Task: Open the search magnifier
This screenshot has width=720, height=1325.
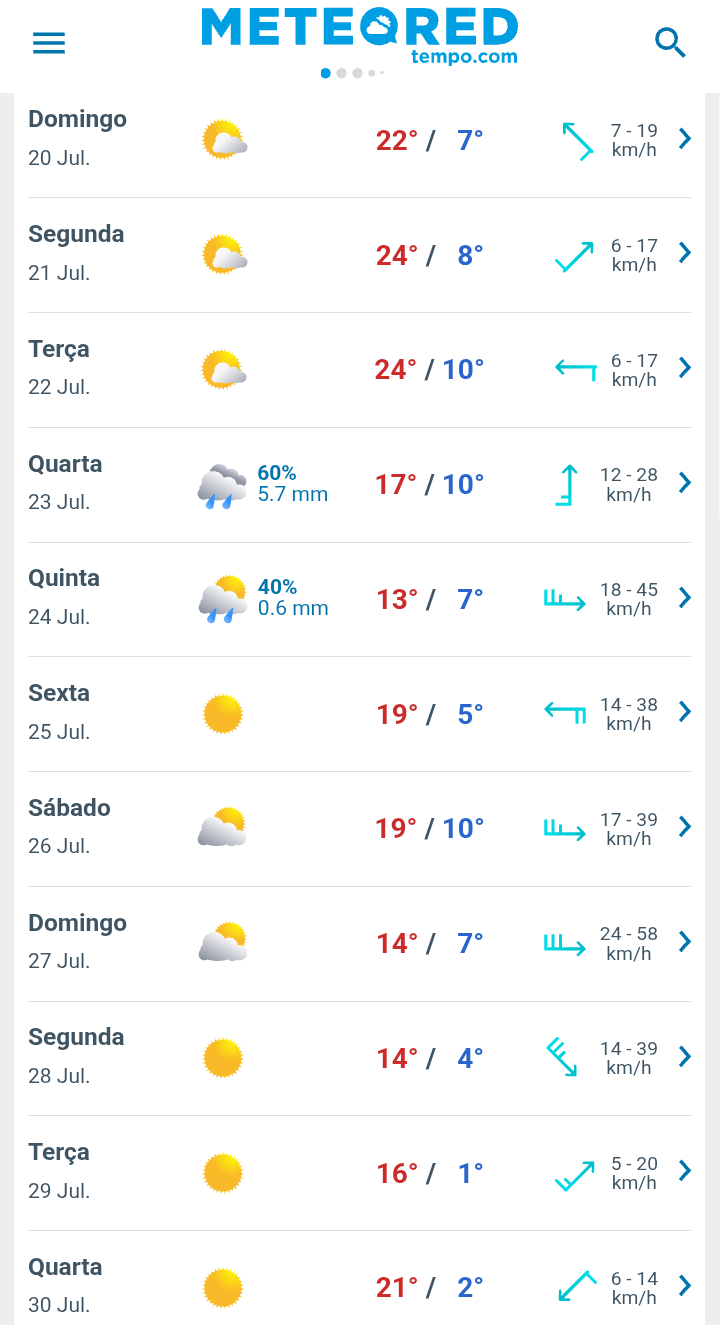Action: point(670,43)
